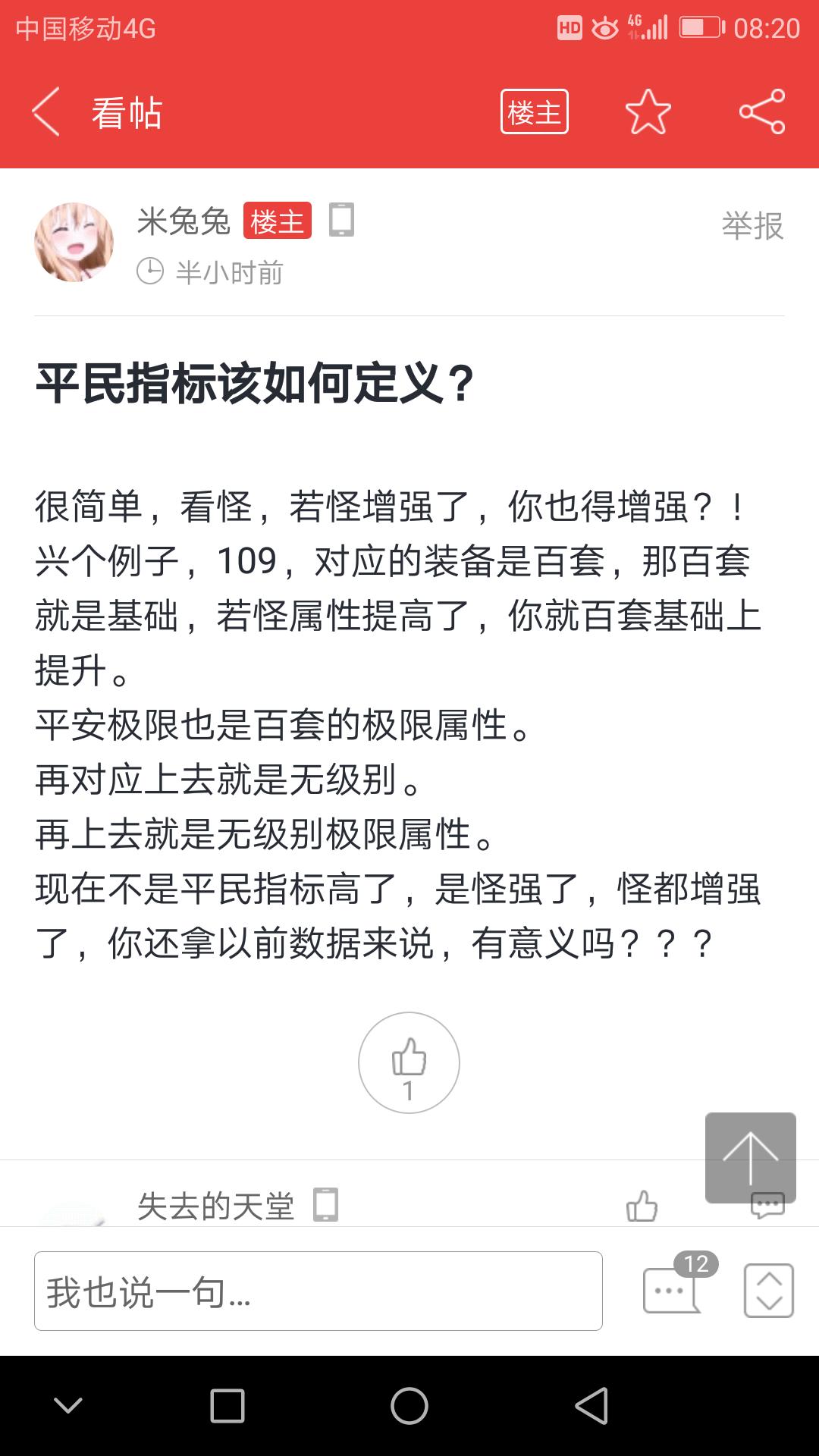
Task: Open 失去的天堂's user name
Action: tap(215, 1206)
